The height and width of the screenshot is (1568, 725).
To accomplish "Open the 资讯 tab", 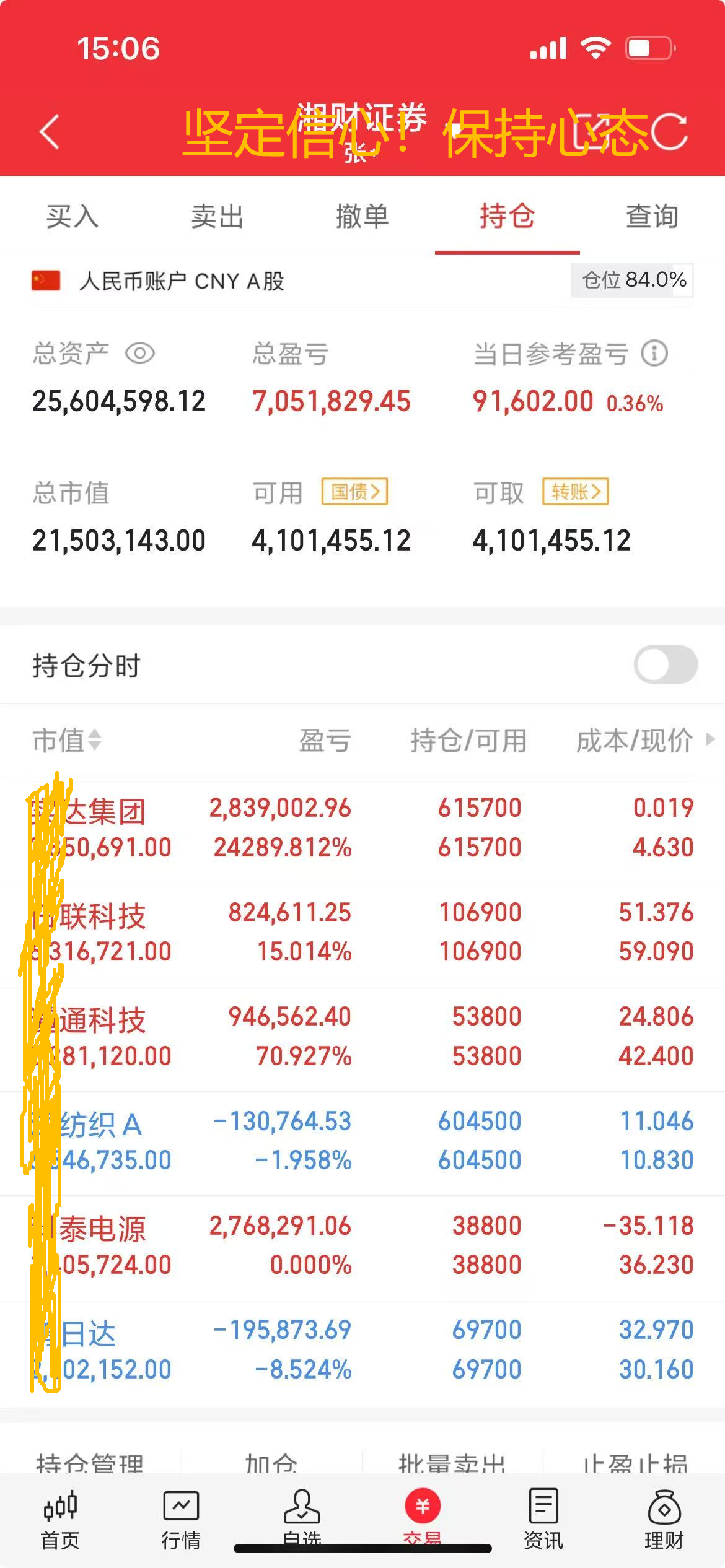I will point(543,1519).
